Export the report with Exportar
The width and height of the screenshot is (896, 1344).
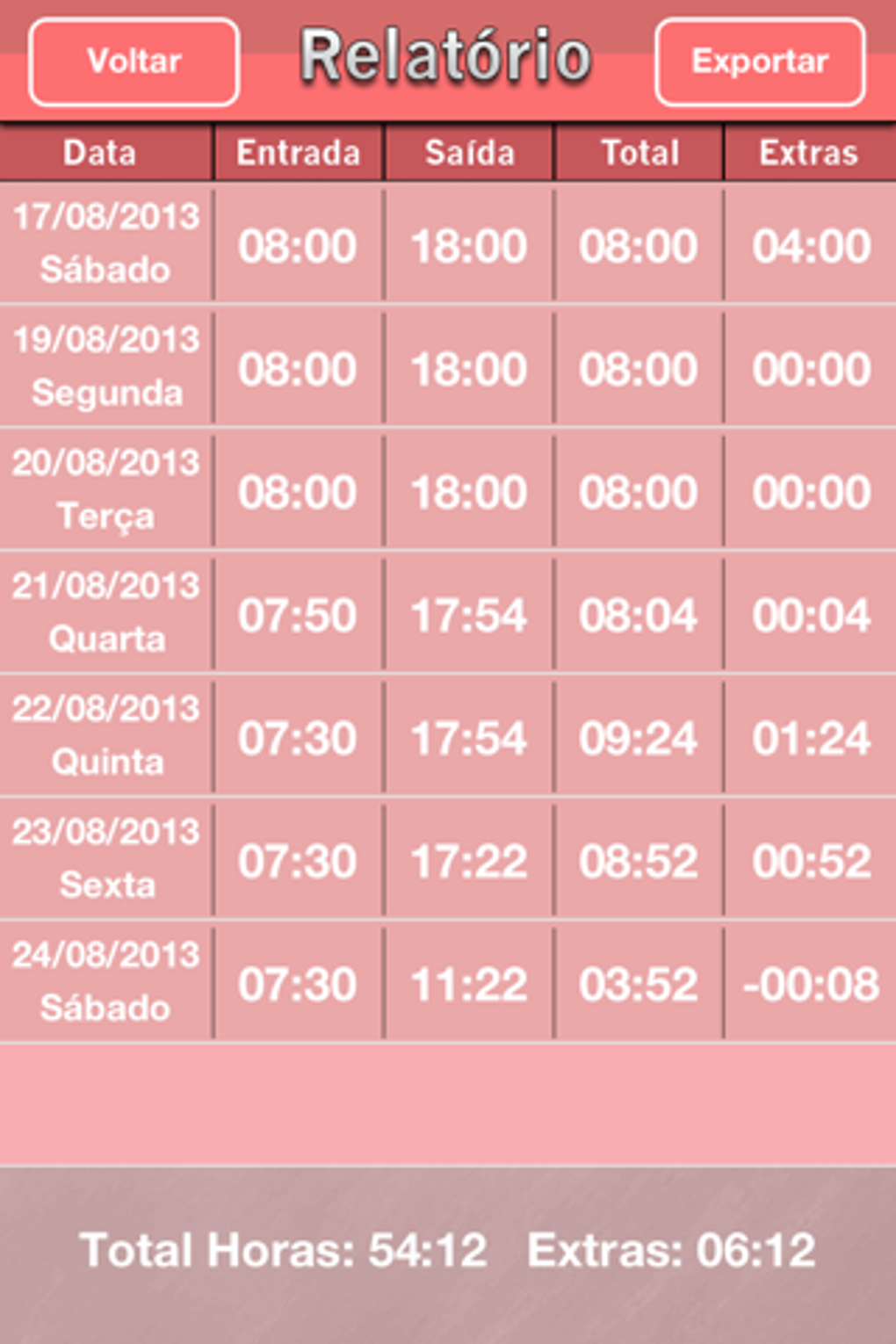tap(760, 61)
